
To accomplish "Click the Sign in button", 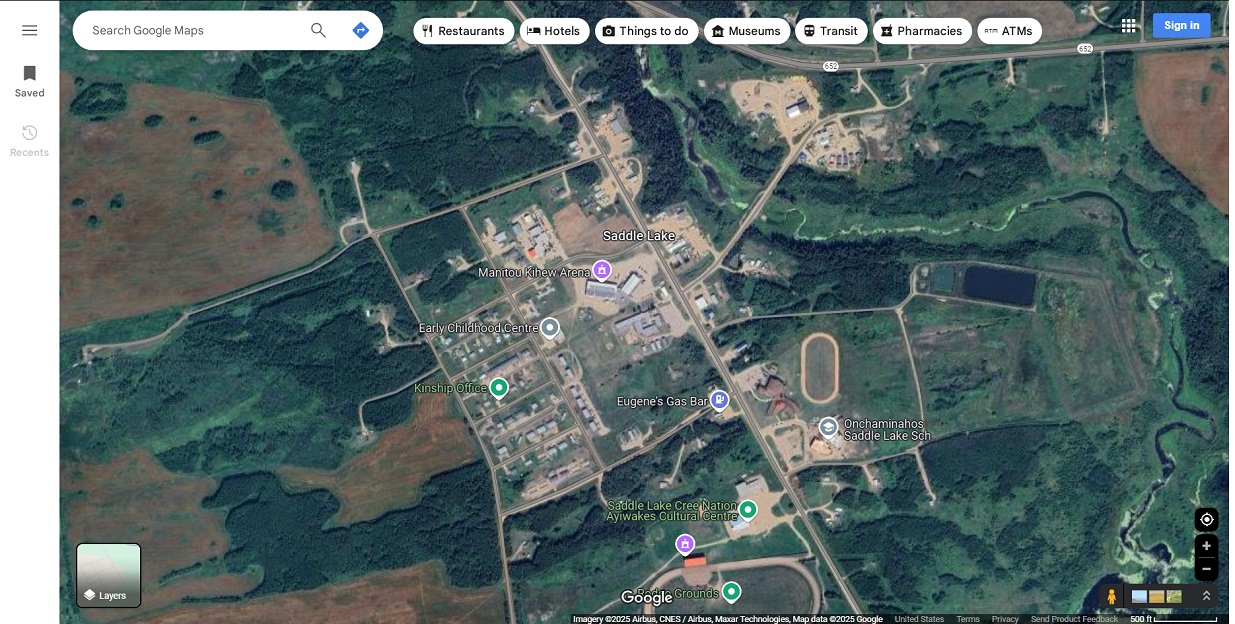I will 1181,26.
